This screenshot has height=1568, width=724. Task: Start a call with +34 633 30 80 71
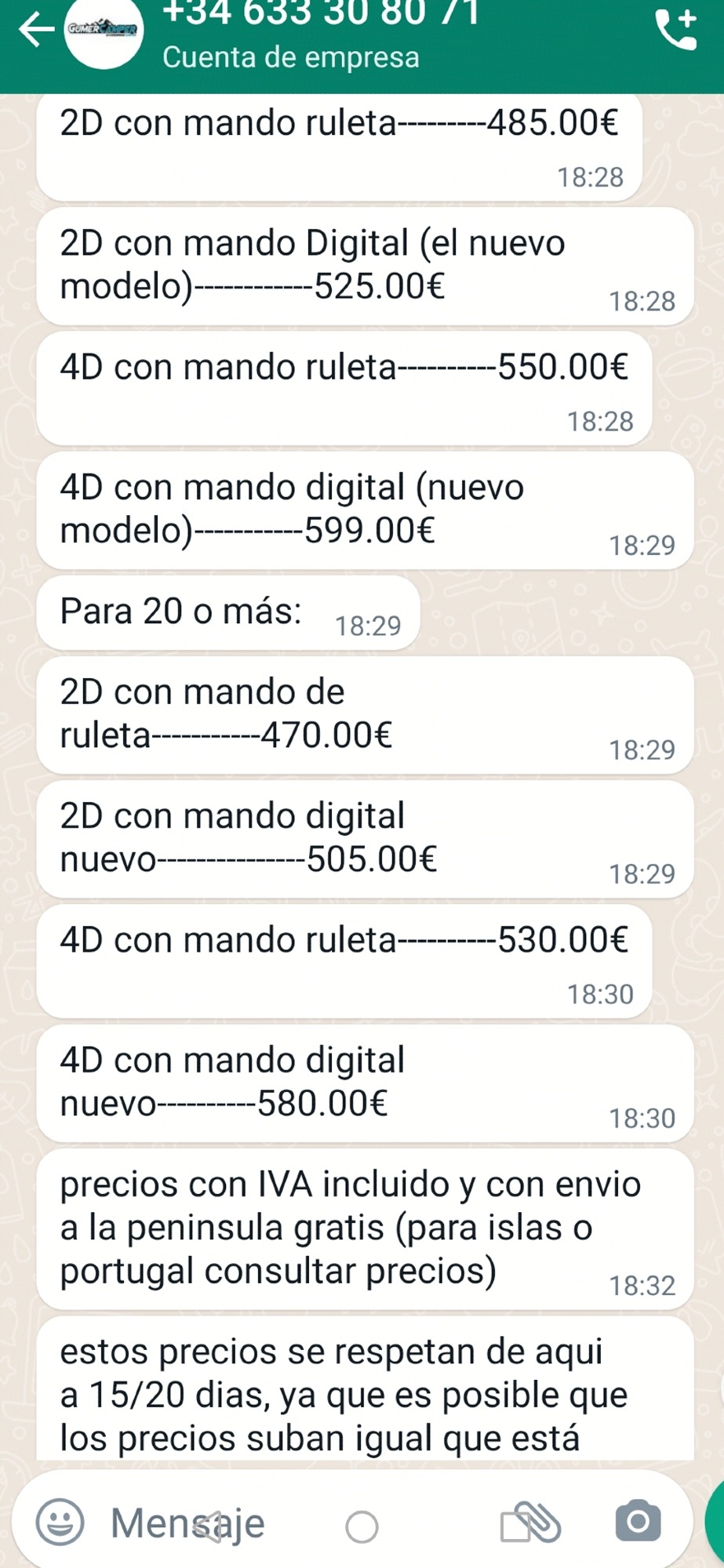(675, 31)
